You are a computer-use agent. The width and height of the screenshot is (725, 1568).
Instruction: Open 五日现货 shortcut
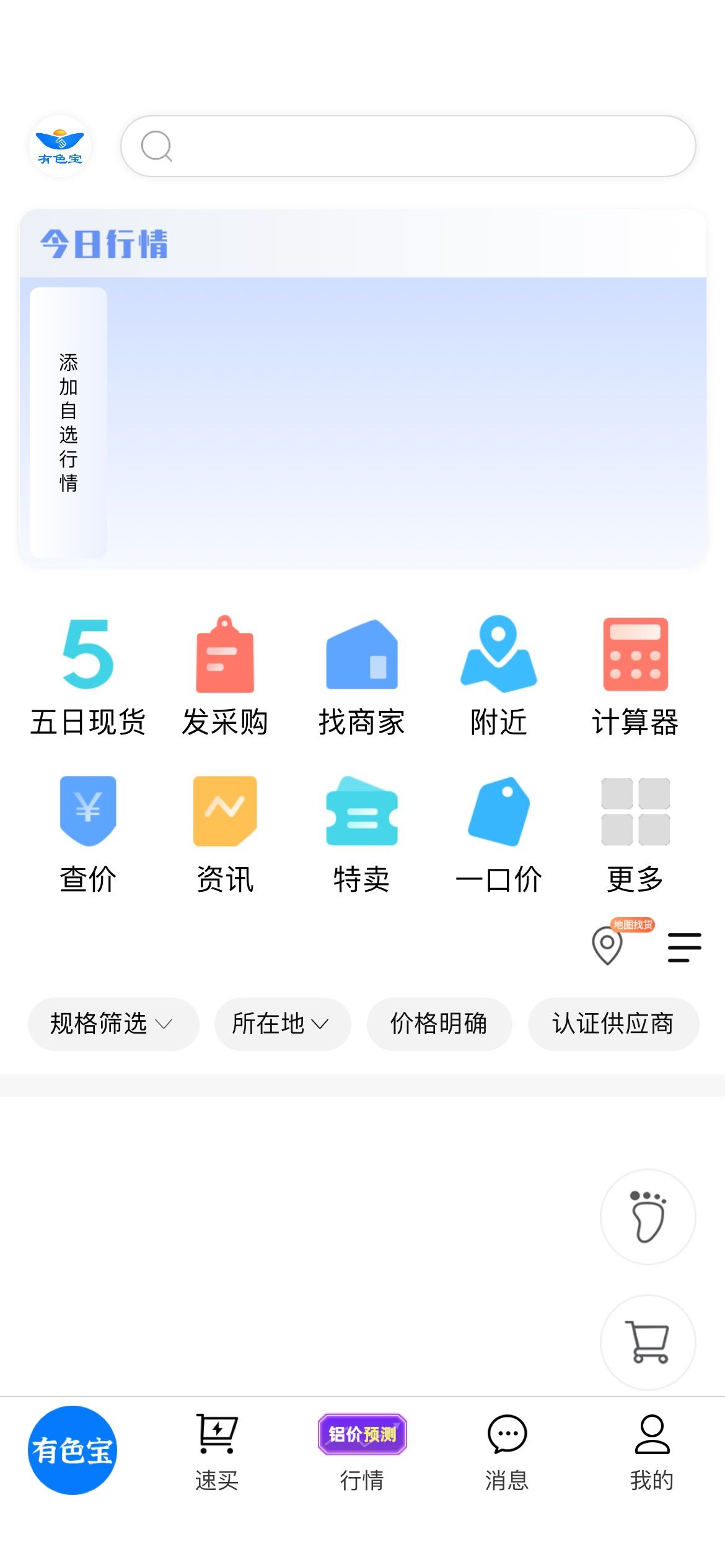[x=88, y=676]
